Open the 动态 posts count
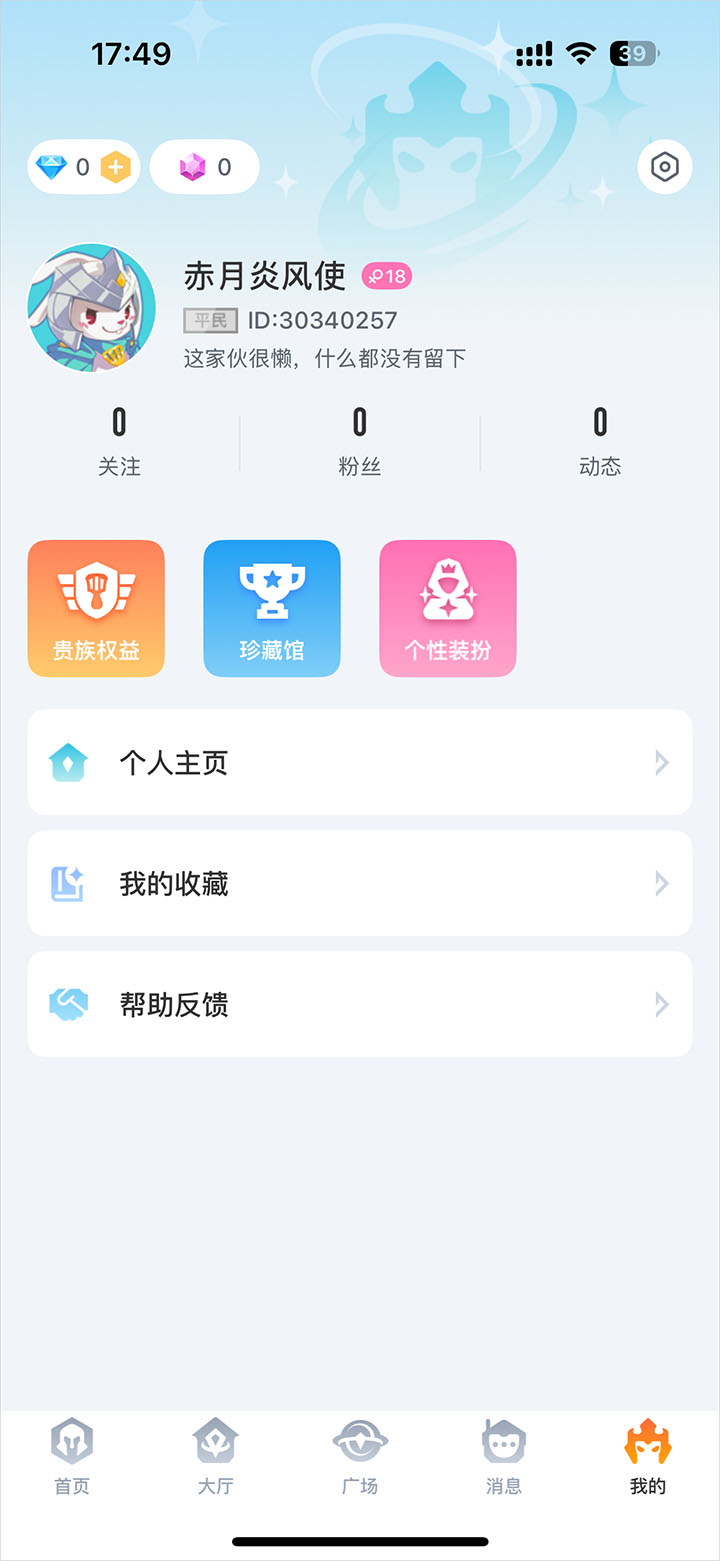 (x=600, y=440)
